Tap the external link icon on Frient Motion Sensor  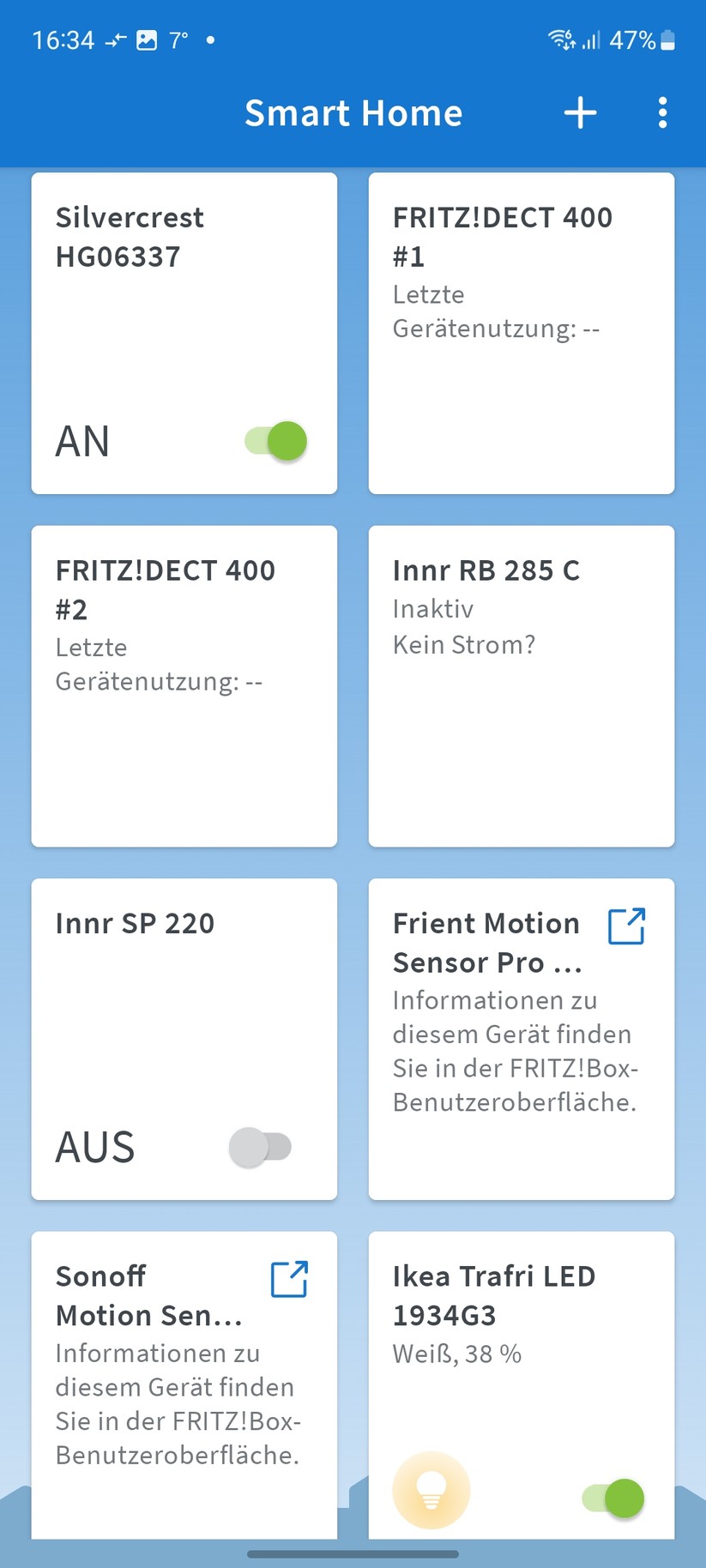click(626, 926)
